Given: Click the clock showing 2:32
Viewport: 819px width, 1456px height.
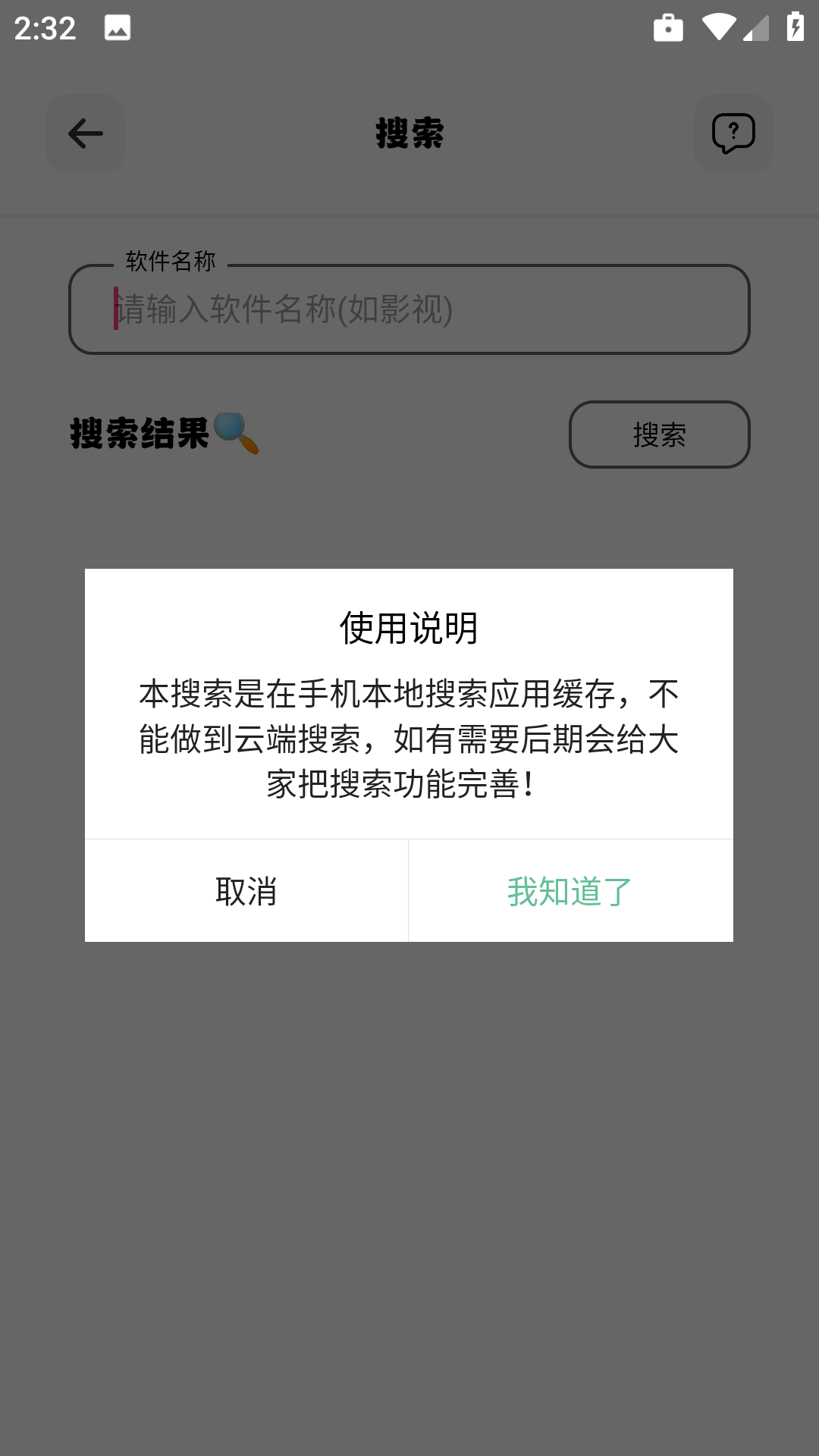Looking at the screenshot, I should click(43, 27).
